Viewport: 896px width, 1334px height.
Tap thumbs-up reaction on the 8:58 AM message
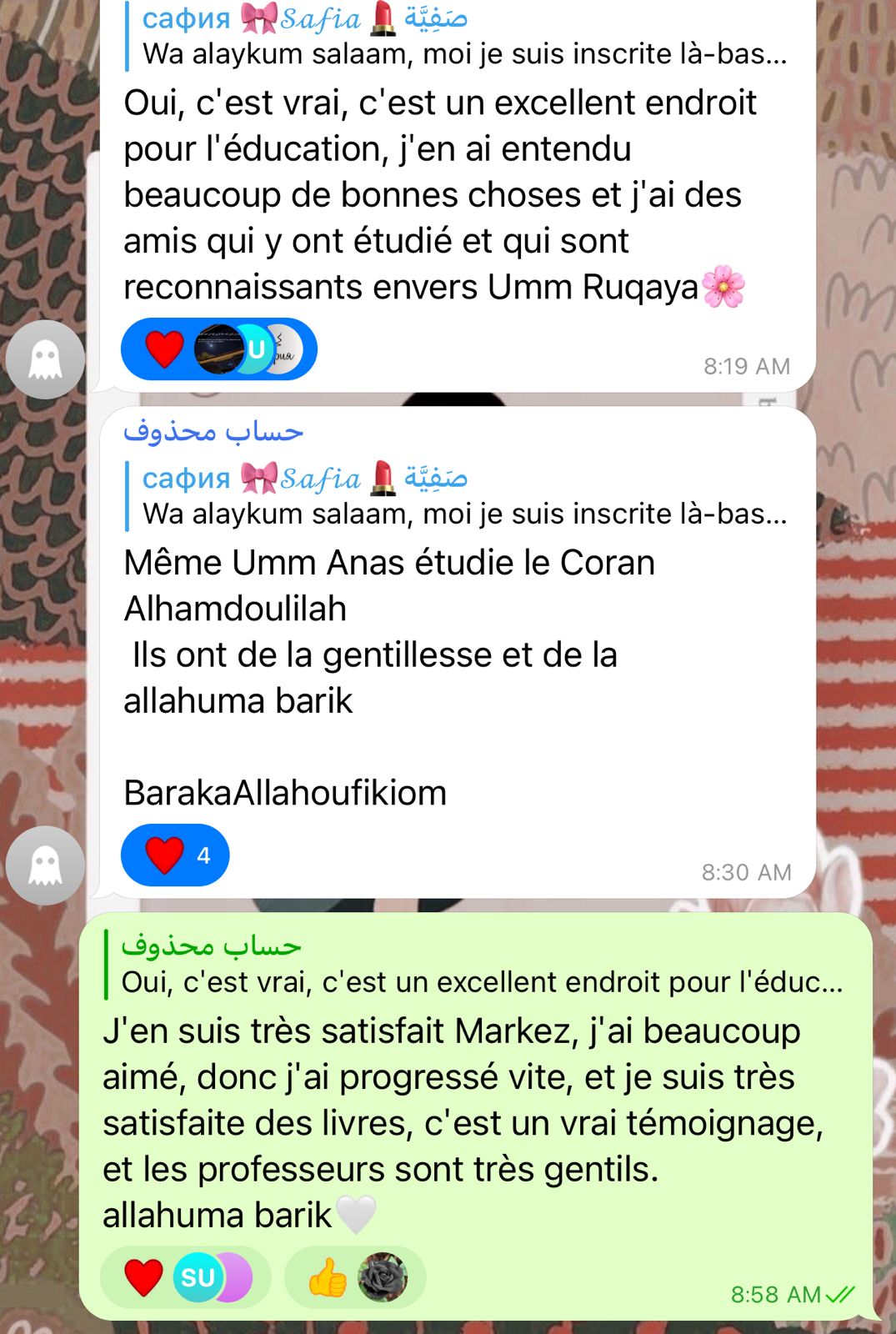(x=328, y=1277)
